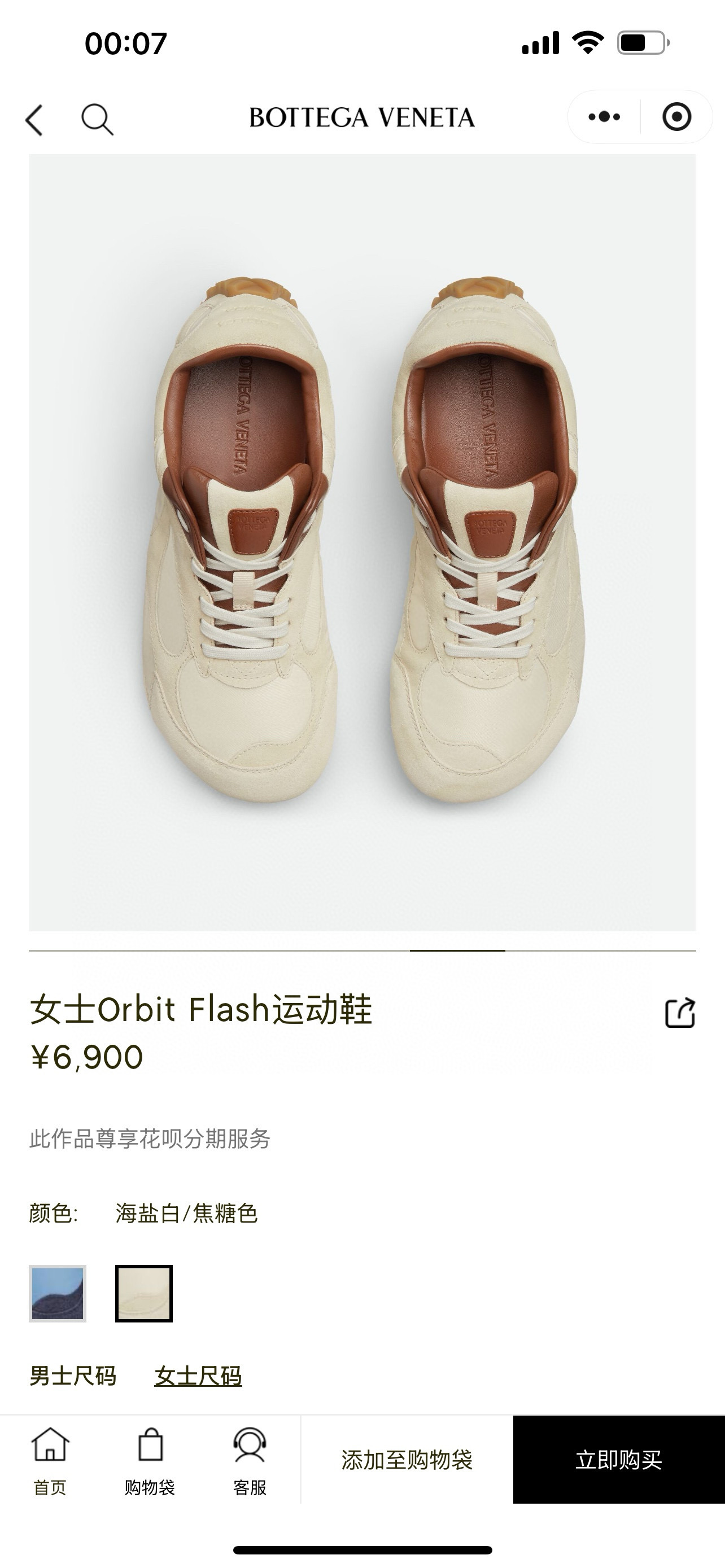Select the sea salt white color swatch
The width and height of the screenshot is (725, 1568).
(143, 1294)
